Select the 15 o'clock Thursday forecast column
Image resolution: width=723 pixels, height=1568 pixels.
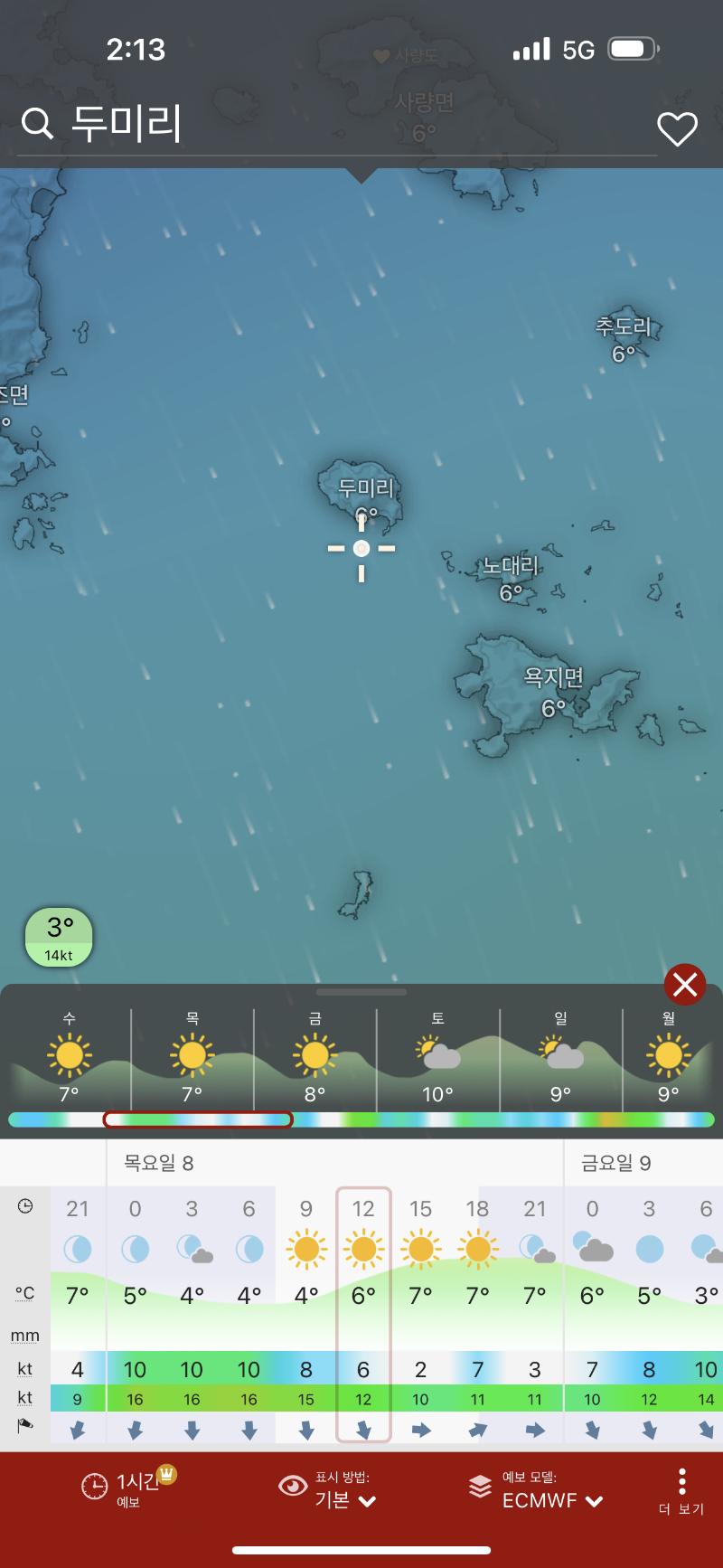pos(420,1311)
